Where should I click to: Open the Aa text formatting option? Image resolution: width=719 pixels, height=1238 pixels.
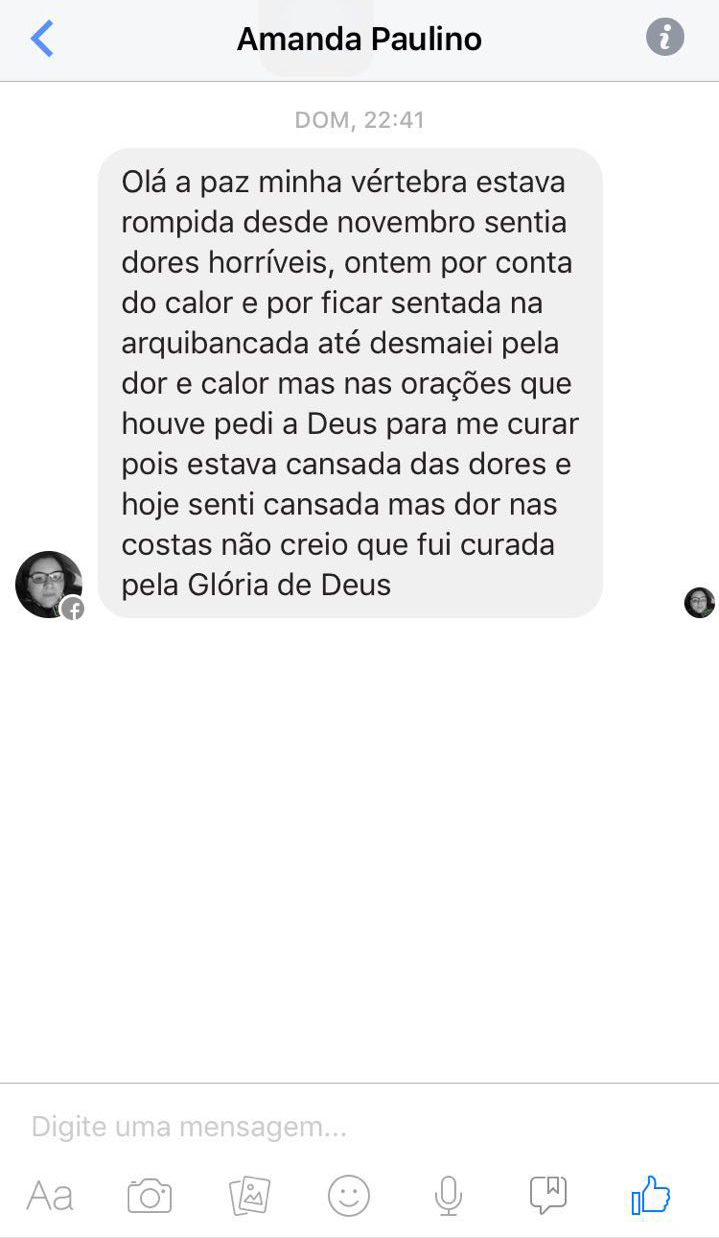[50, 1196]
